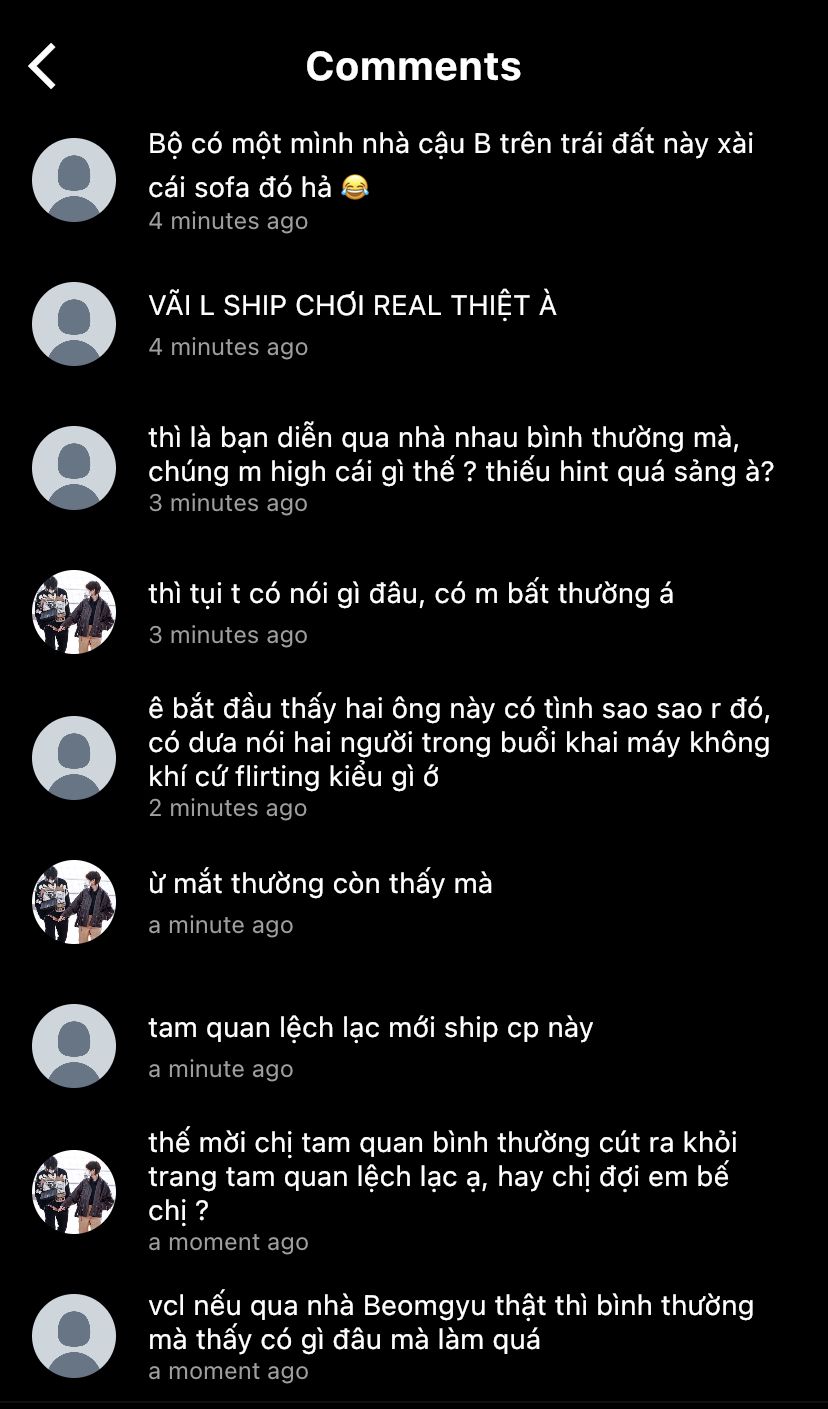Viewport: 828px width, 1409px height.
Task: Open profile photo beside 'ừ mắt thường còn thấy mà'
Action: coord(74,902)
